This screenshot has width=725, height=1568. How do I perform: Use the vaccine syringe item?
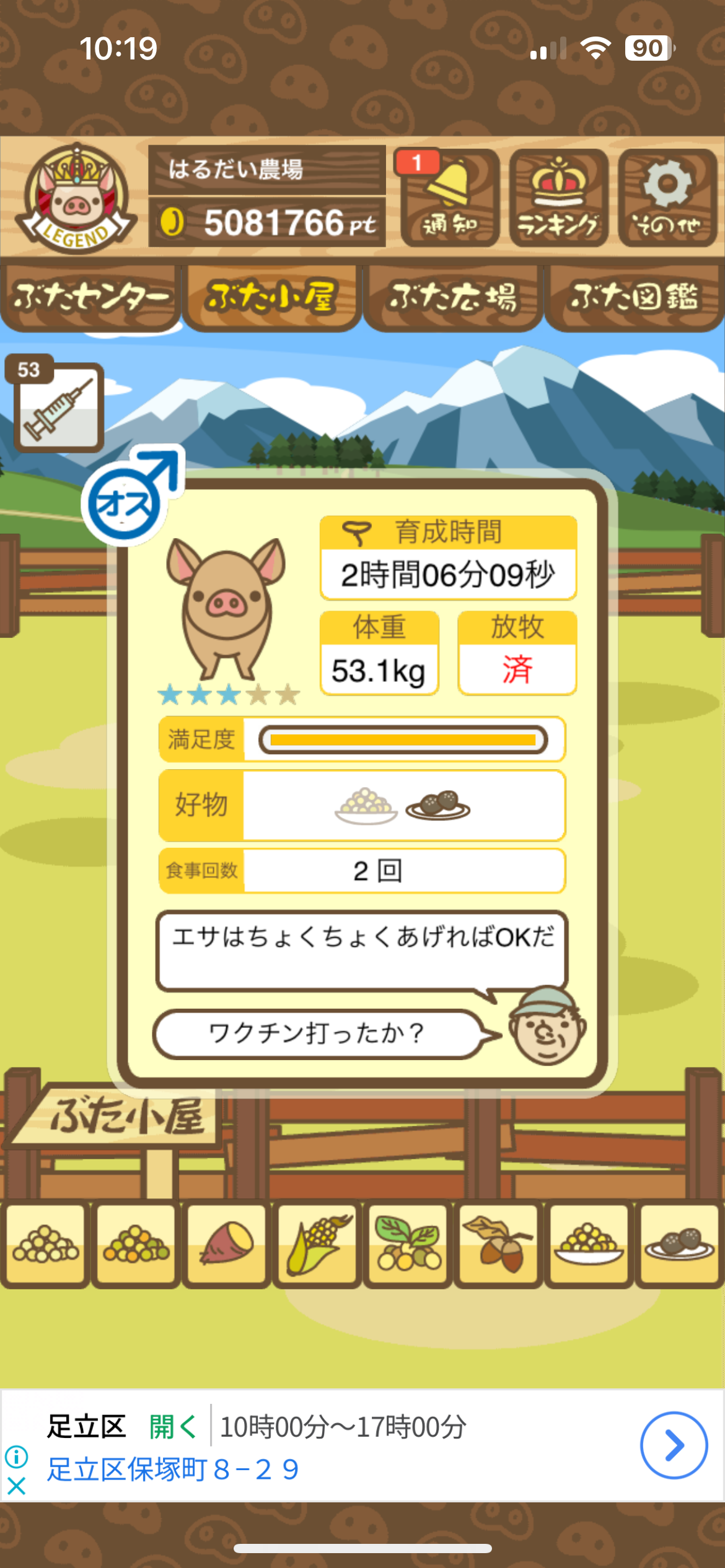(x=59, y=407)
